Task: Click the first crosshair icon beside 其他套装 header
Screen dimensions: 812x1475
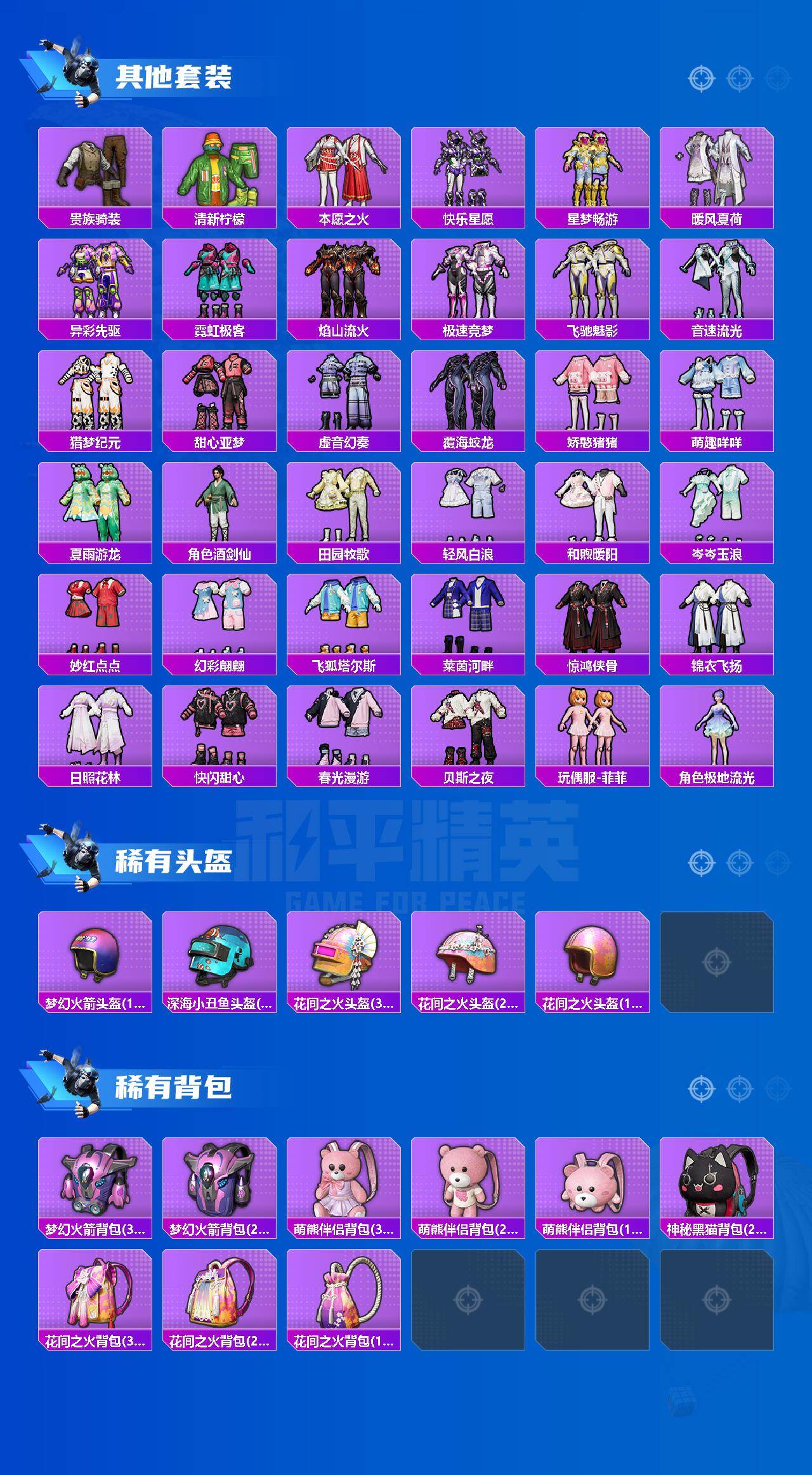Action: (x=701, y=79)
